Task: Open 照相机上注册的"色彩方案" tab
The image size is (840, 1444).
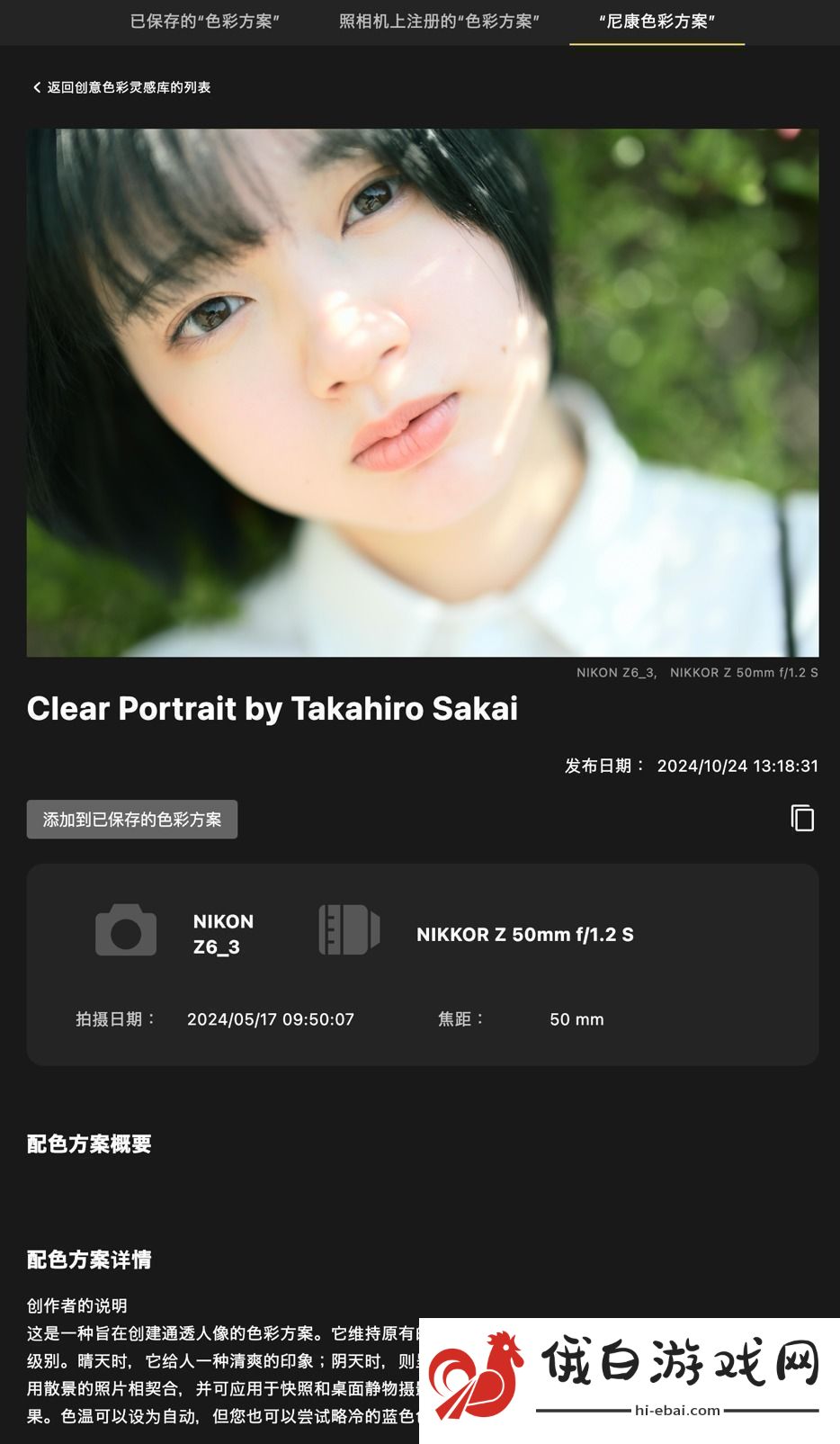Action: pos(439,21)
